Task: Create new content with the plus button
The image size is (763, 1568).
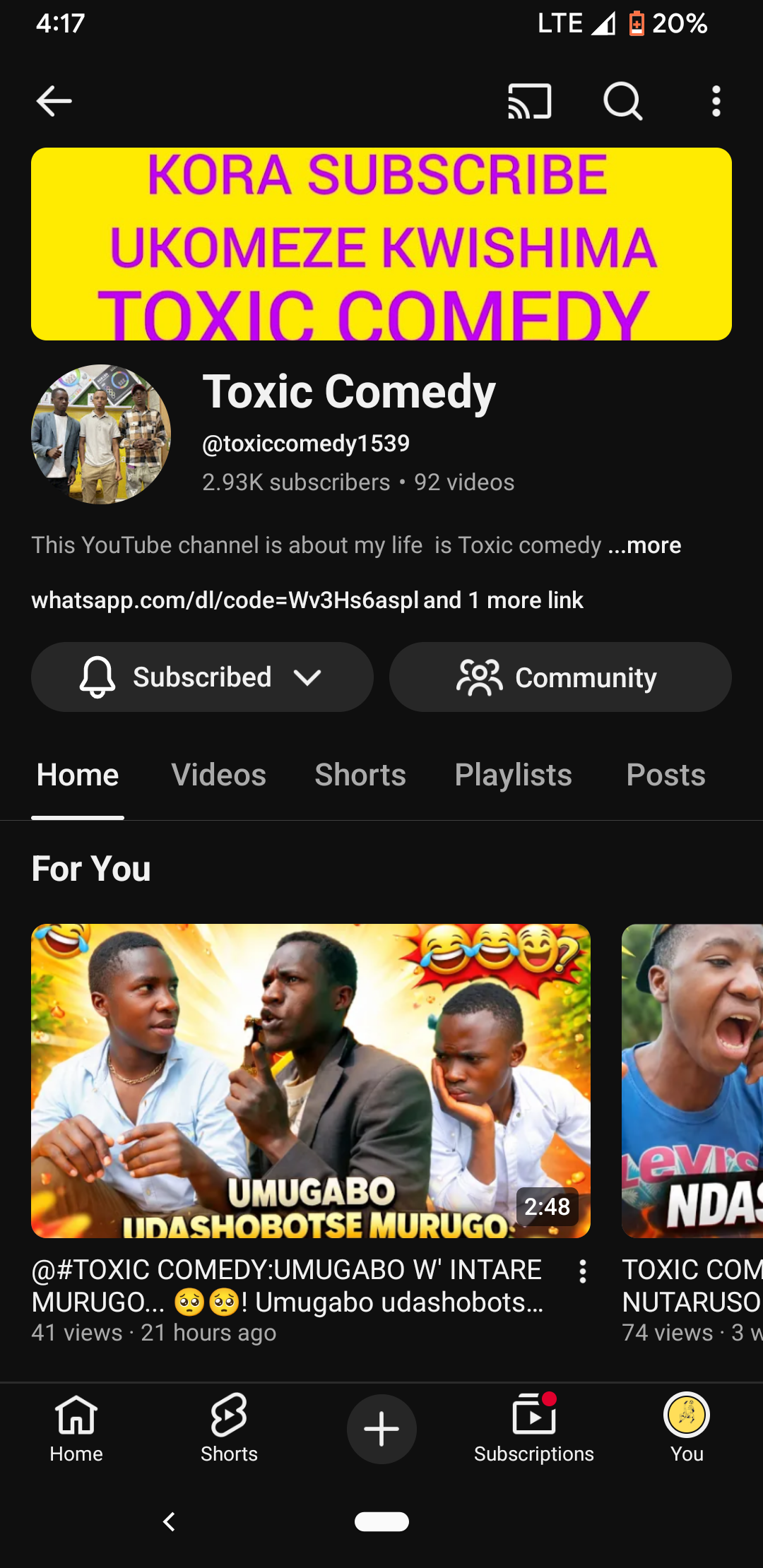Action: coord(381,1429)
